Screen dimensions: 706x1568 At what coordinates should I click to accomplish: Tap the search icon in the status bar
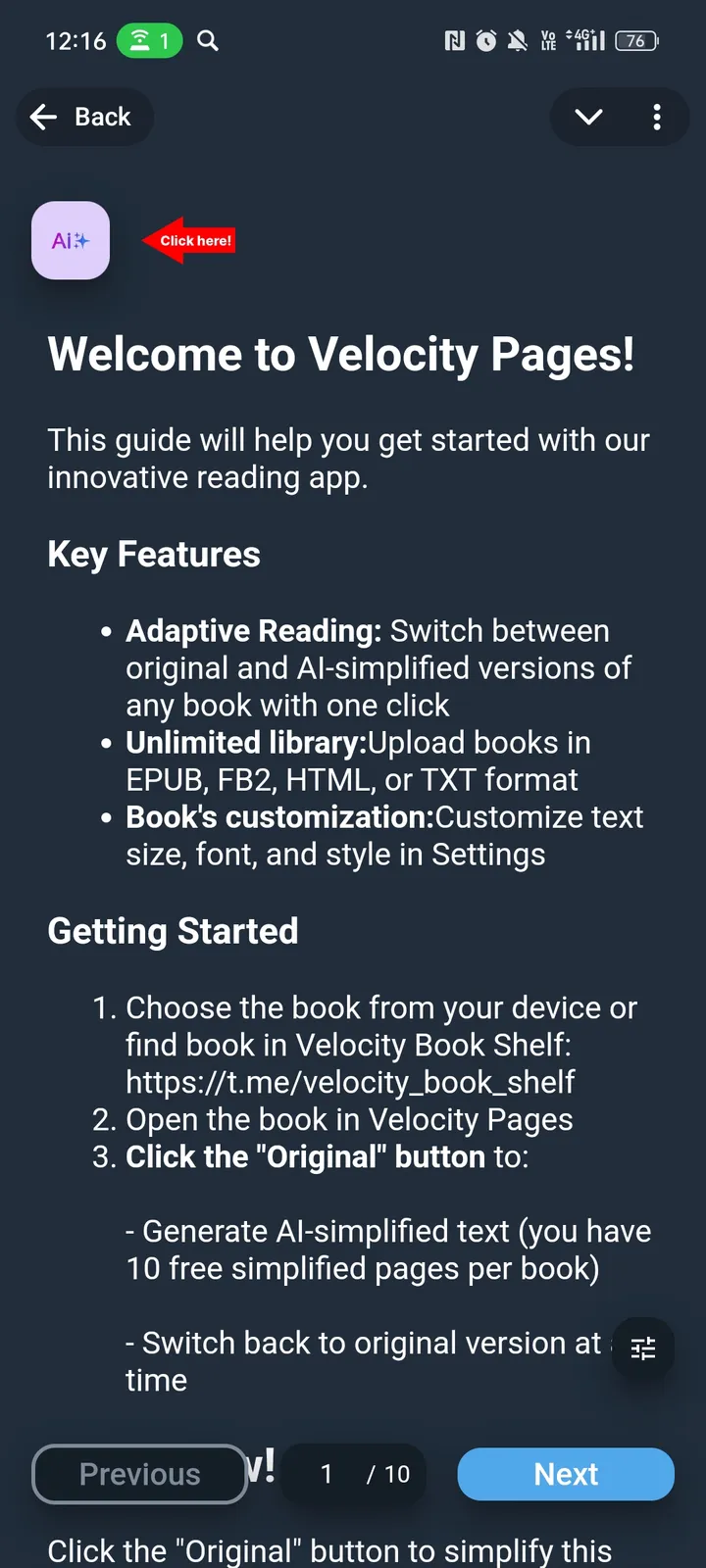click(207, 41)
